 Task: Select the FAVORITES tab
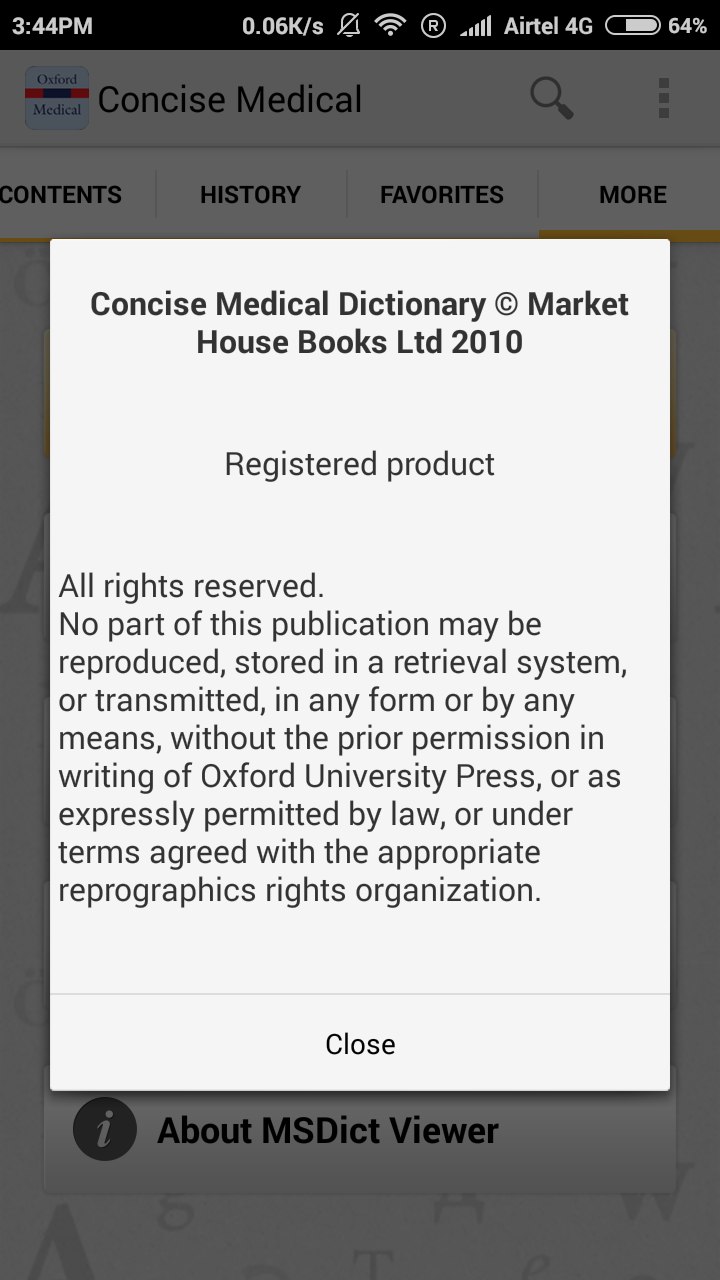(442, 194)
